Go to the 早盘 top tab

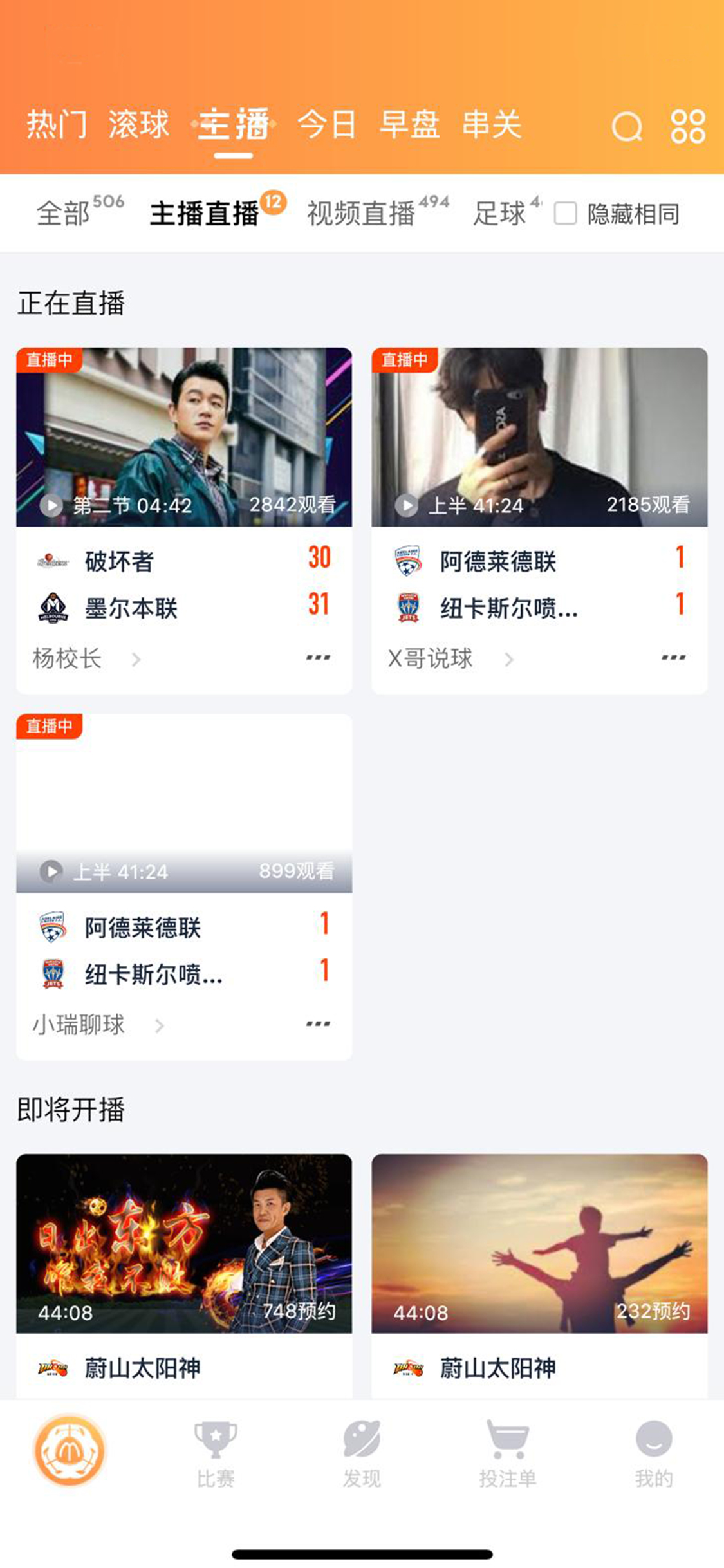coord(409,124)
